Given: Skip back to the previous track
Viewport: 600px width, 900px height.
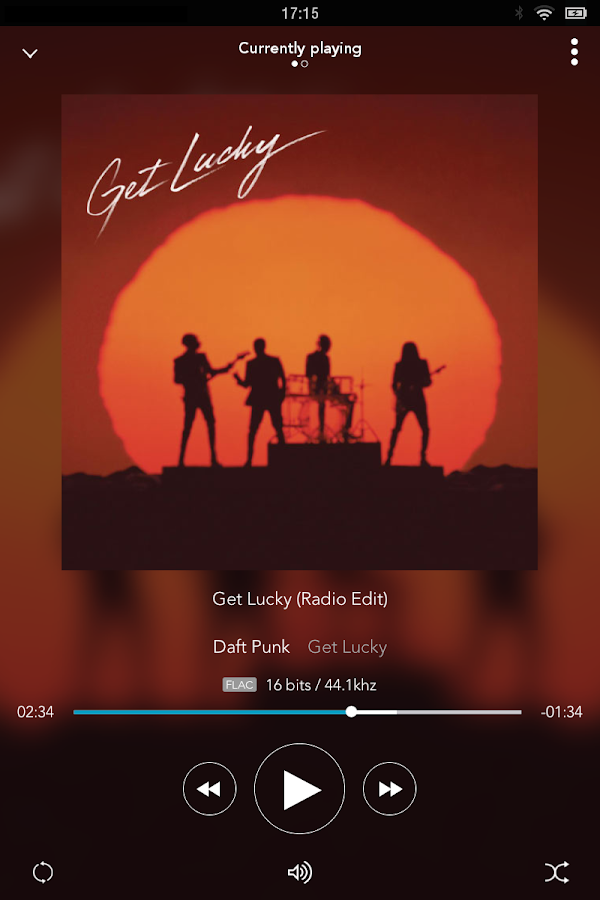Looking at the screenshot, I should (210, 790).
